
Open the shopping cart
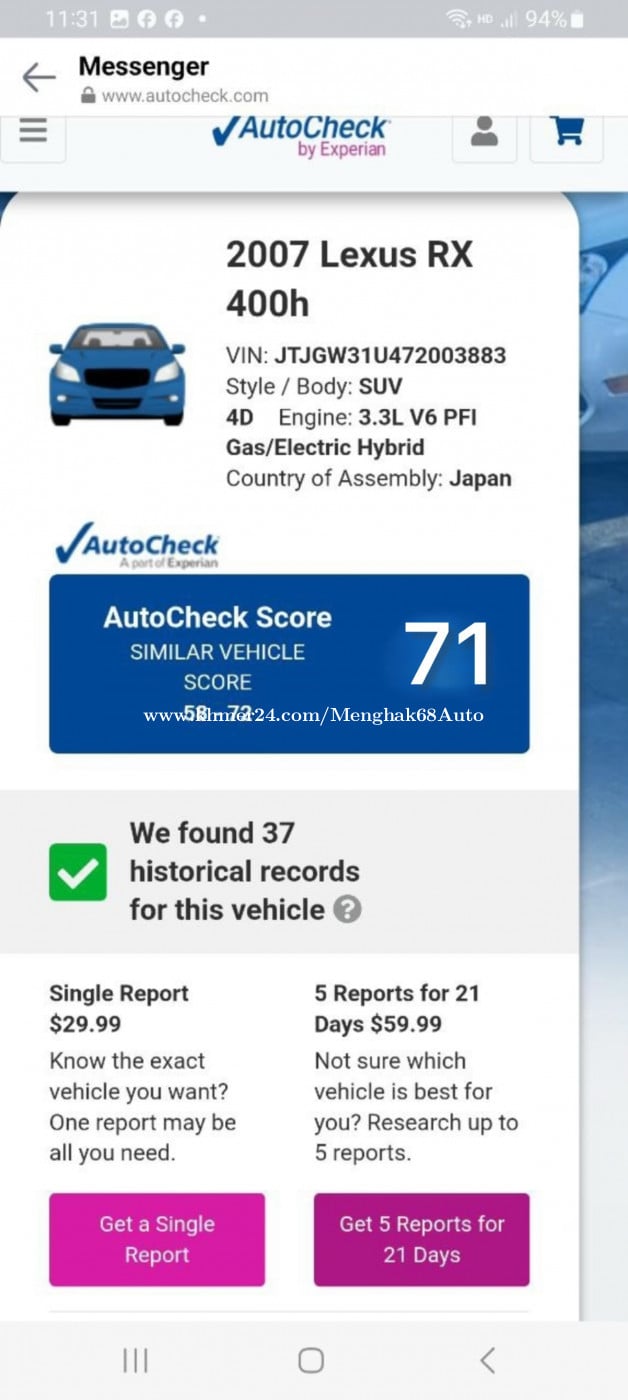[x=567, y=132]
